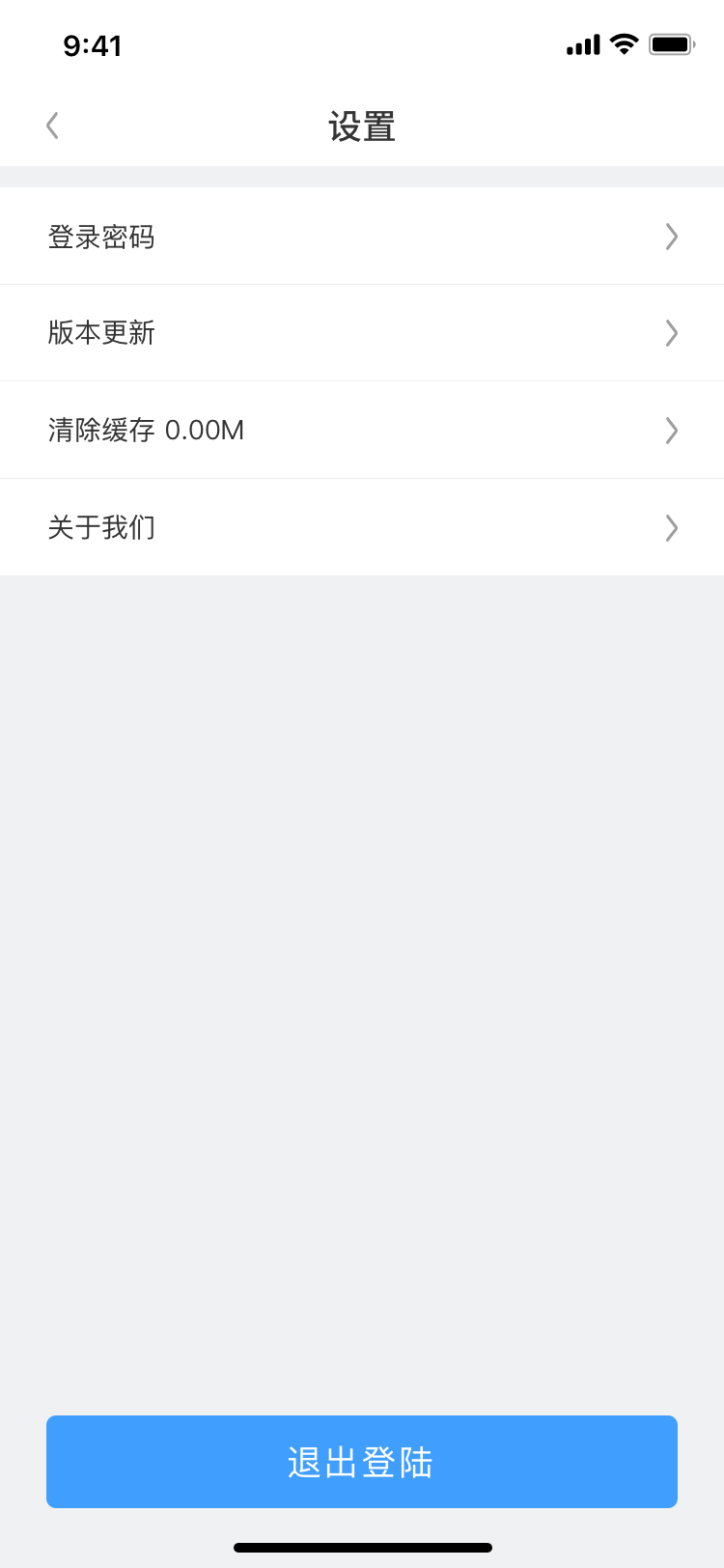The width and height of the screenshot is (724, 1568).
Task: Open the 版本更新 row
Action: [x=362, y=333]
